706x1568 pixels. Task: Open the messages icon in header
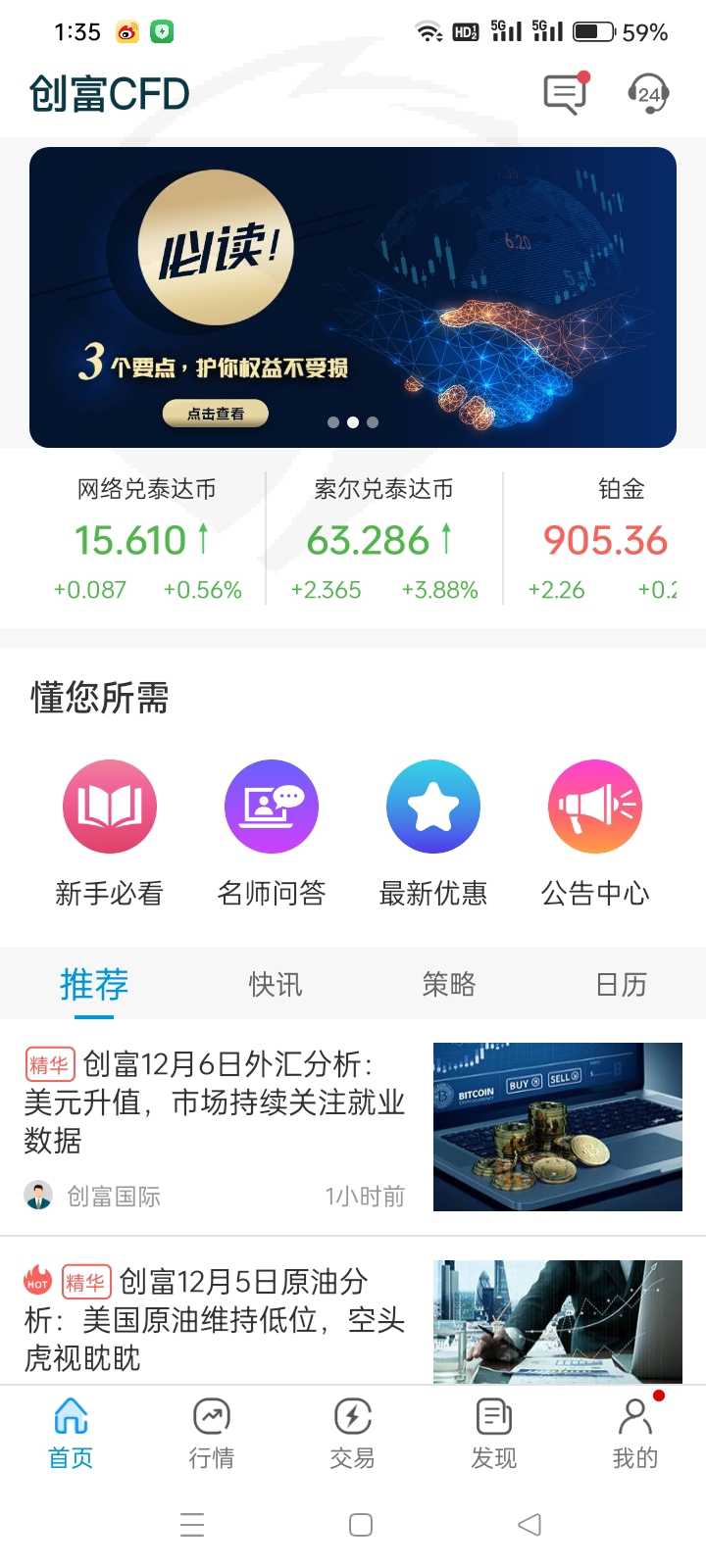point(565,94)
